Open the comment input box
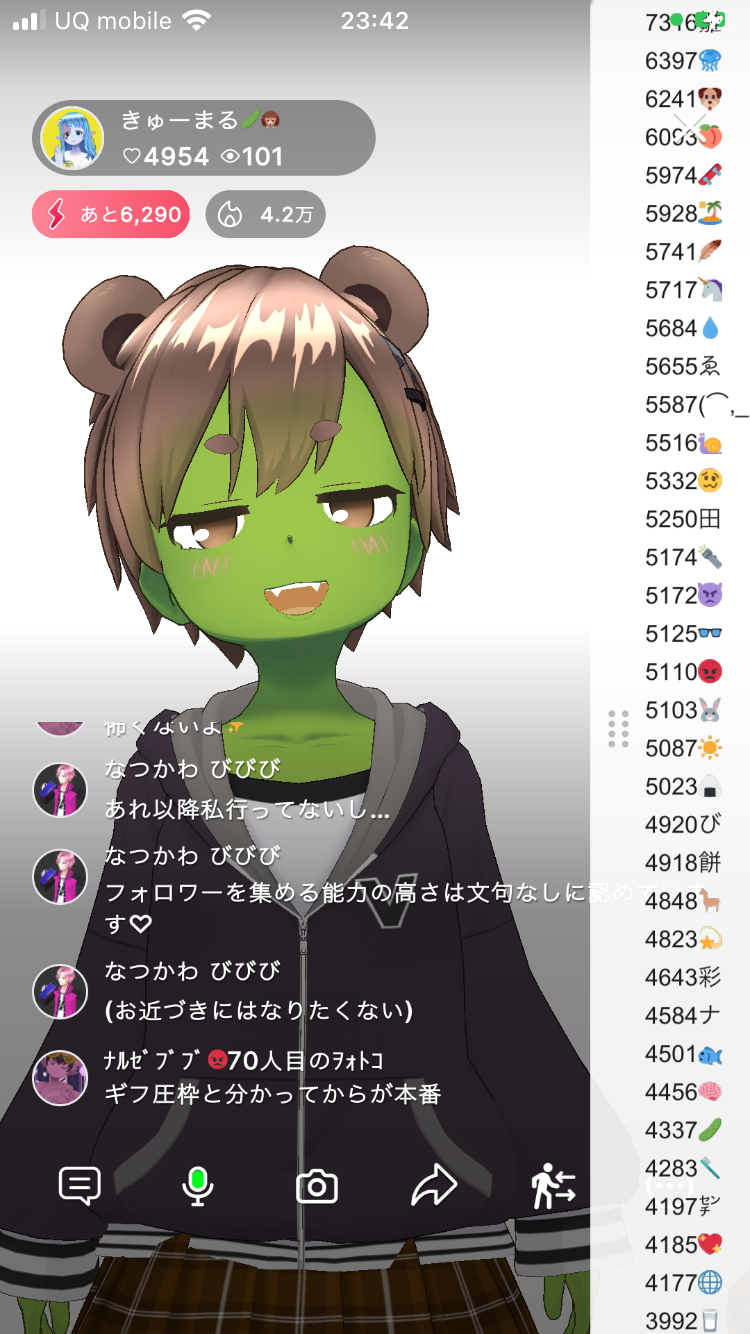Image resolution: width=750 pixels, height=1334 pixels. click(x=80, y=1186)
